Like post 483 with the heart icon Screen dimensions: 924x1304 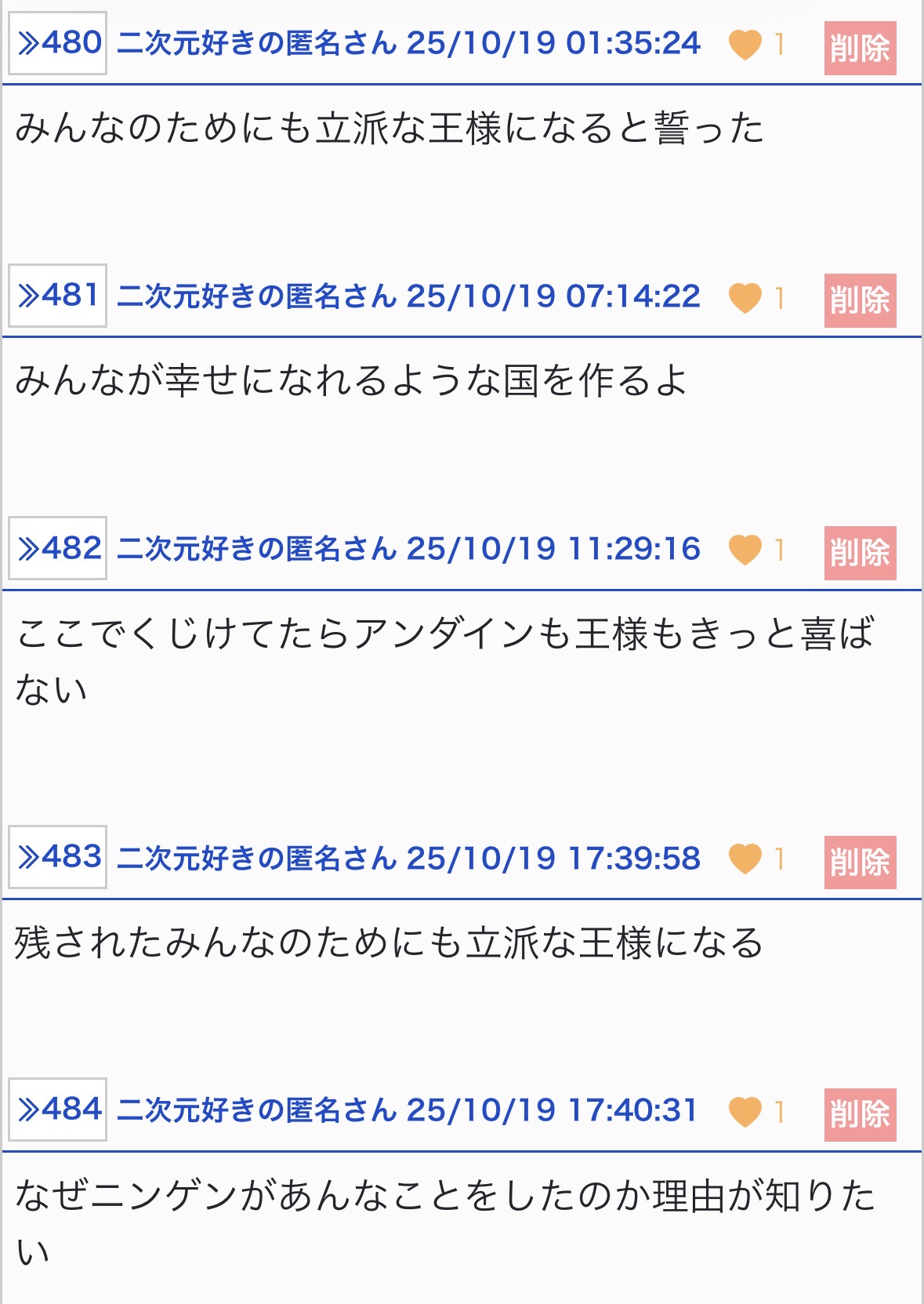(x=745, y=859)
